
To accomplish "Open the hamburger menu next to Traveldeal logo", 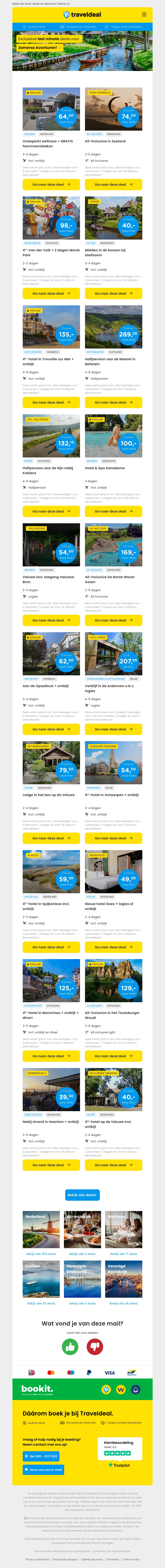I will (144, 14).
